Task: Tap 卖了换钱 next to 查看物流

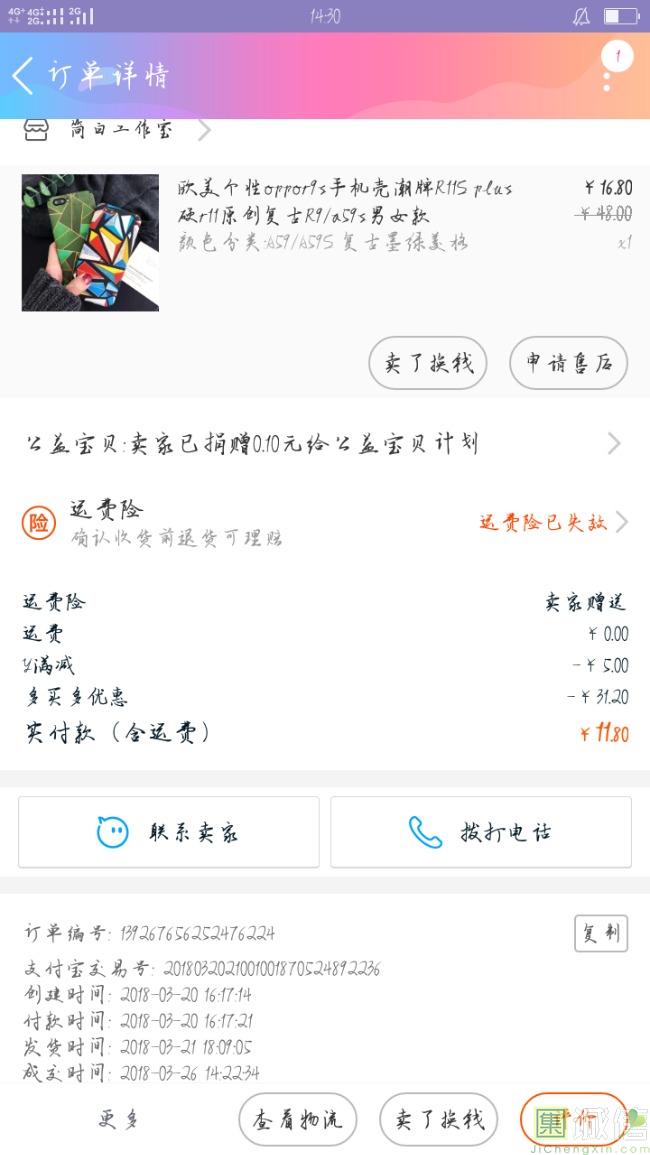Action: click(x=439, y=1120)
